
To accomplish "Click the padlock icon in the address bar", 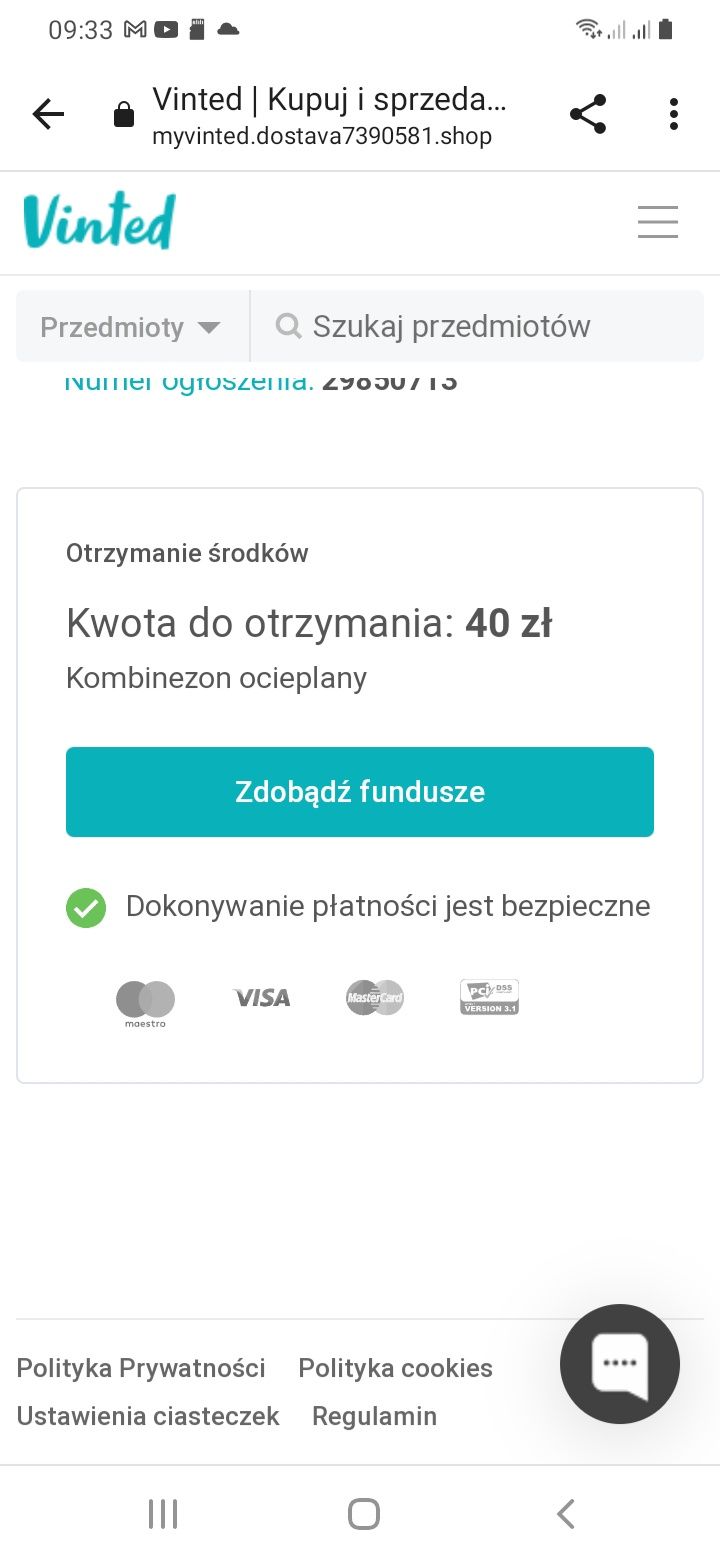I will pos(124,113).
